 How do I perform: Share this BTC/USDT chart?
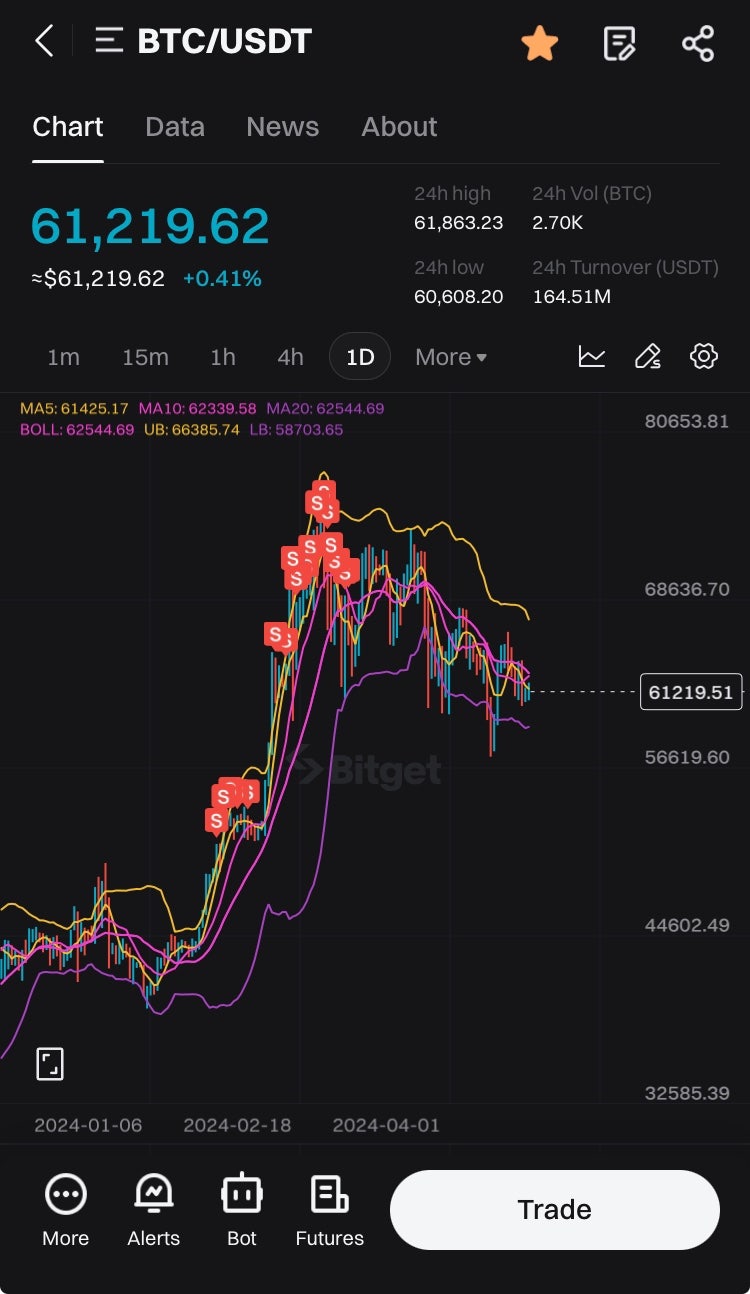pyautogui.click(x=698, y=43)
